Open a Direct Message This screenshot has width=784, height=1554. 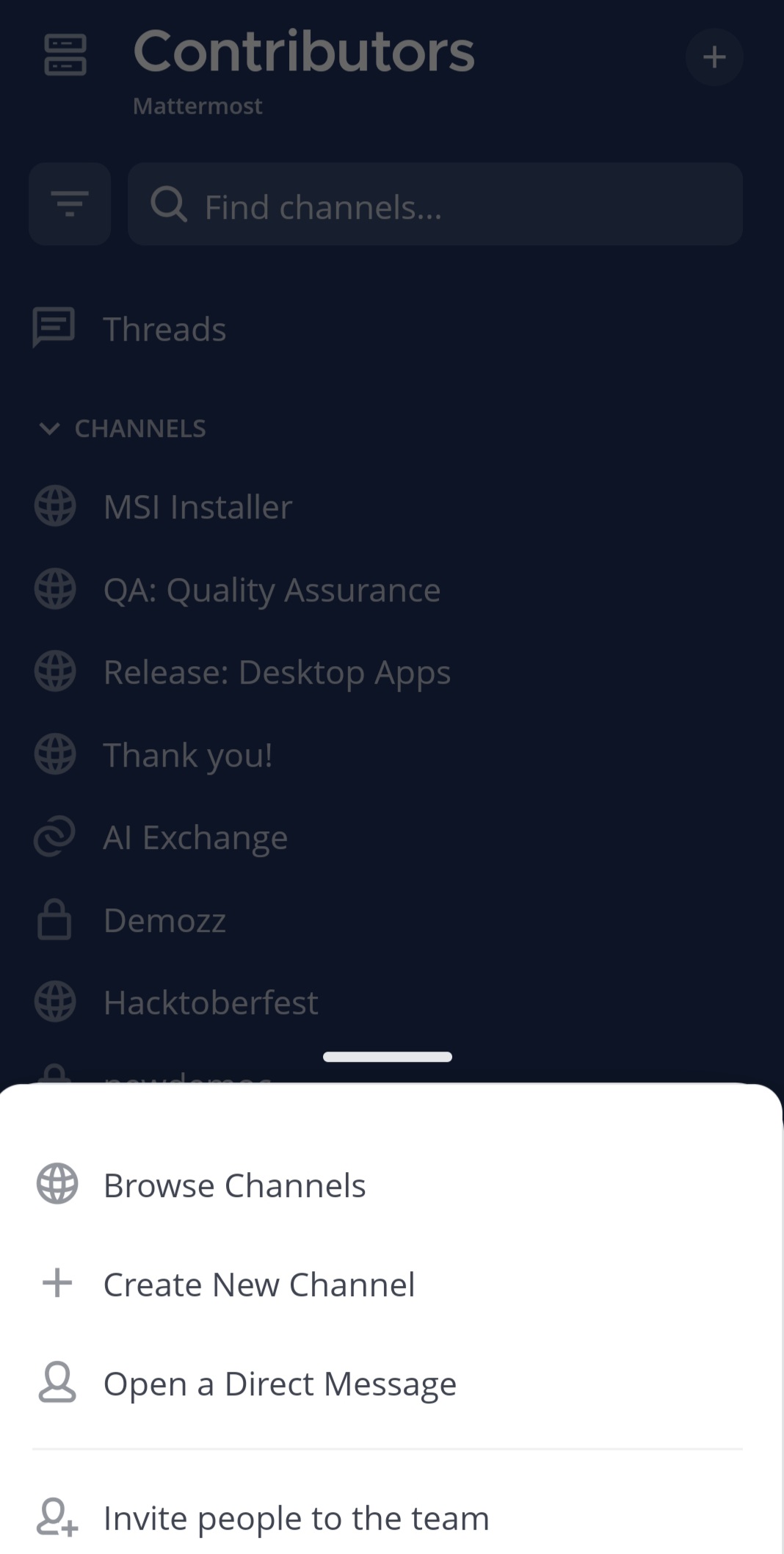click(279, 1384)
